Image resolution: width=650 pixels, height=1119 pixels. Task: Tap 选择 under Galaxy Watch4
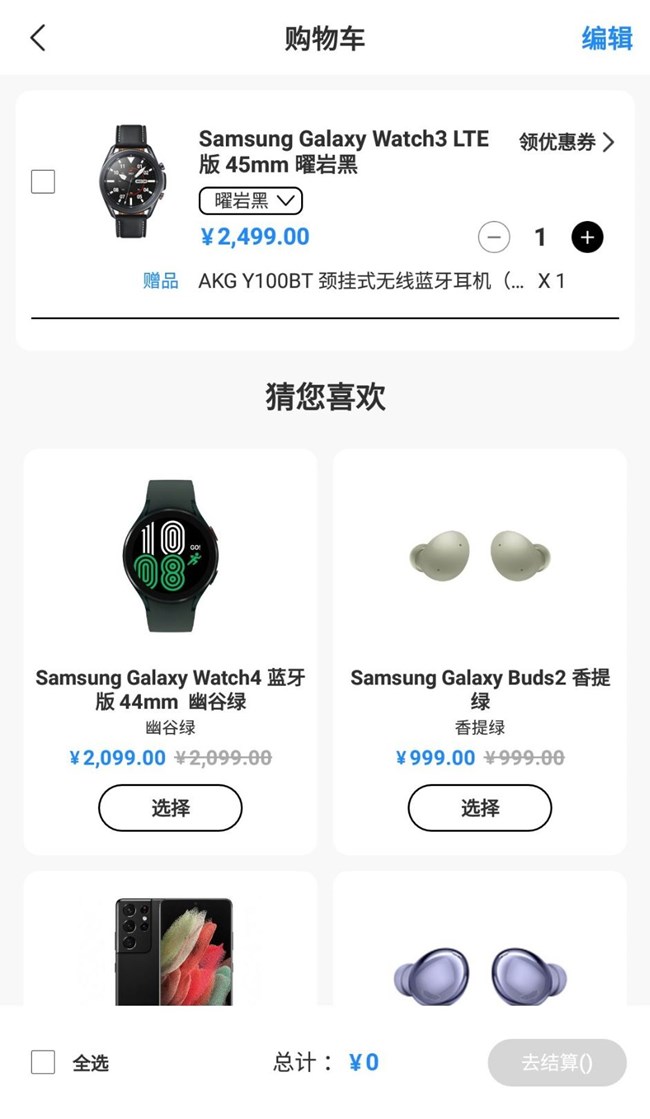point(171,808)
